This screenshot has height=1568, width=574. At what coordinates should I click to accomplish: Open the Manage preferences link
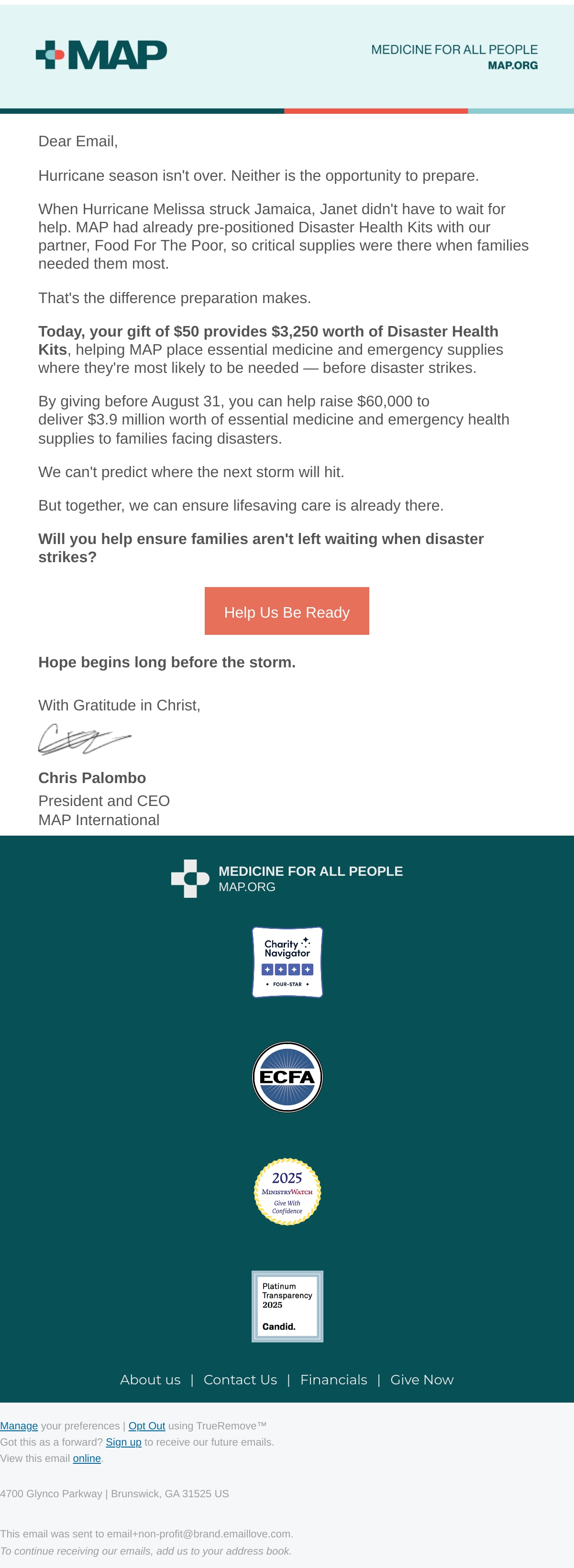(x=19, y=1426)
